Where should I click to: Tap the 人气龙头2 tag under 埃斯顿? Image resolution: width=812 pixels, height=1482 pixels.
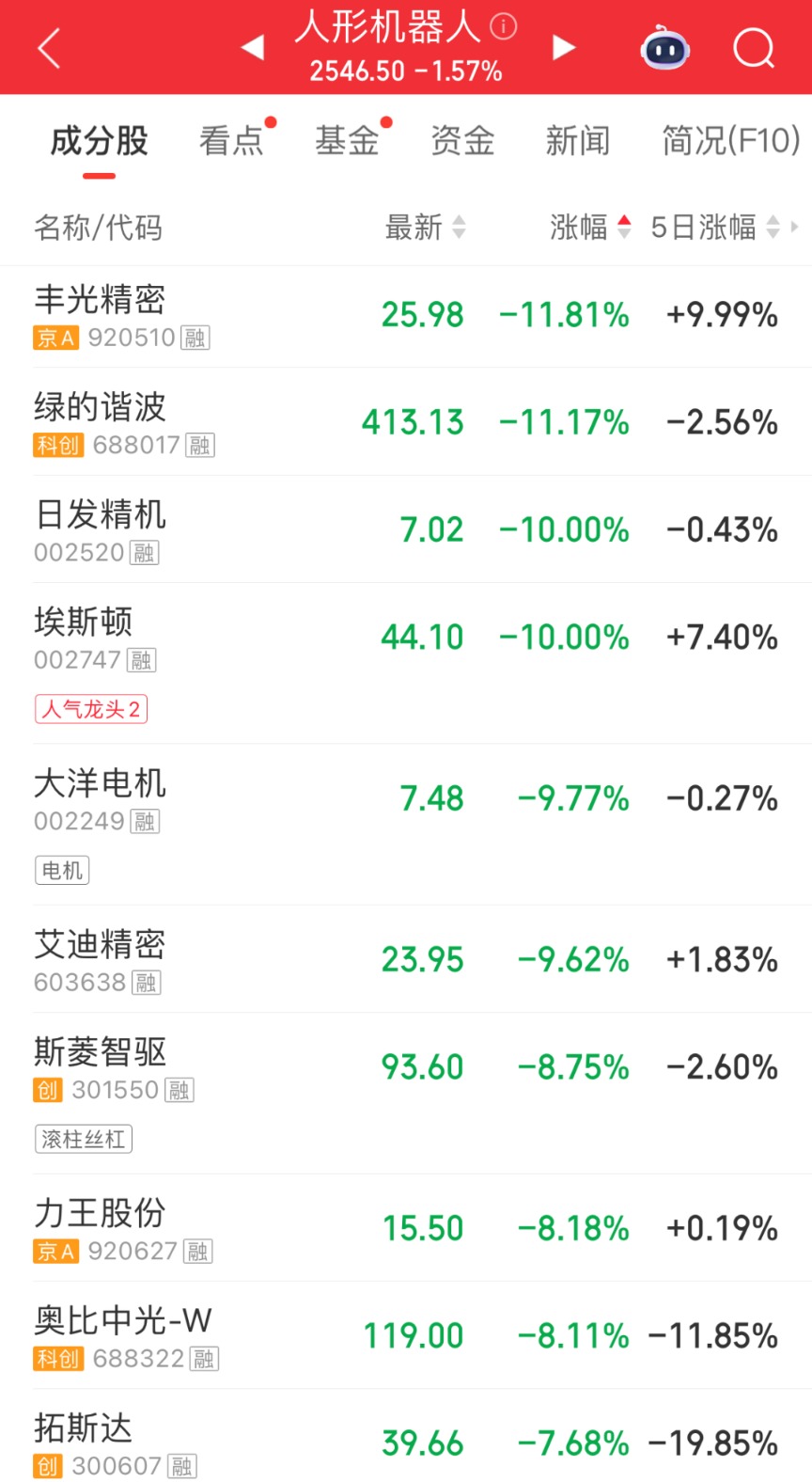click(x=91, y=709)
